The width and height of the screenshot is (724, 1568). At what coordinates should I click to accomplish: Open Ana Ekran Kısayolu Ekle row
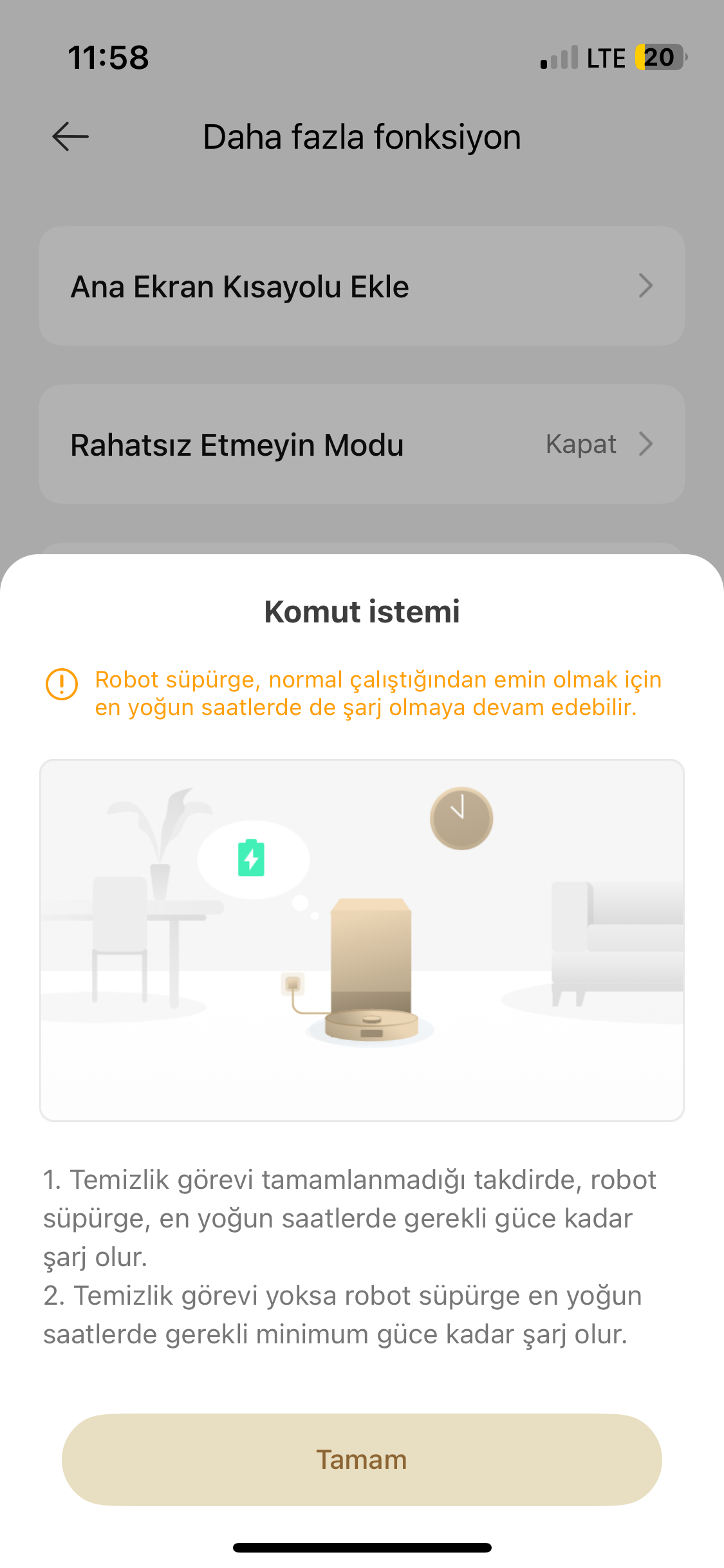click(x=362, y=286)
